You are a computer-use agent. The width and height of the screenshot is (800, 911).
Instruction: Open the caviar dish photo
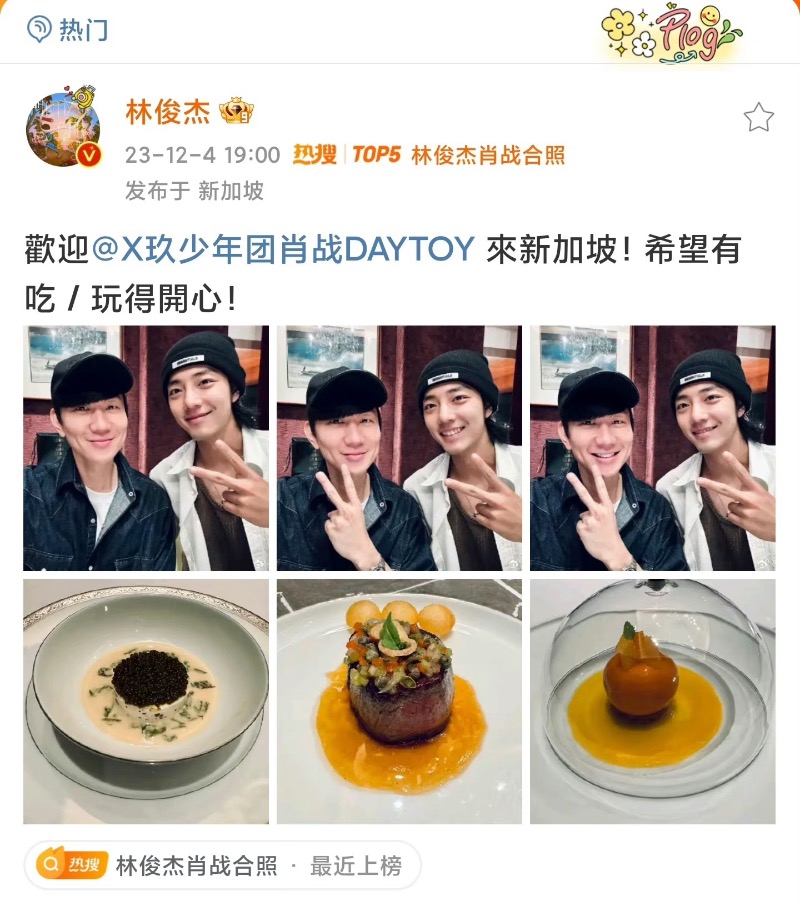click(x=146, y=701)
